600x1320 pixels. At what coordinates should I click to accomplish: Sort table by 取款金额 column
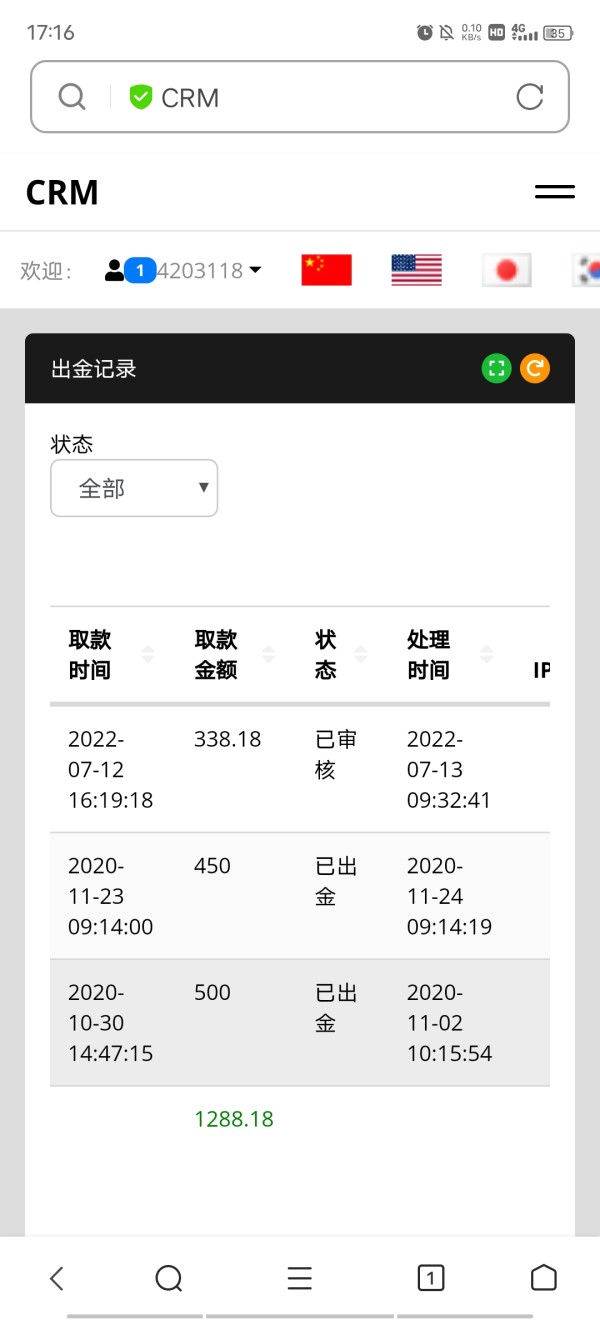tap(236, 655)
